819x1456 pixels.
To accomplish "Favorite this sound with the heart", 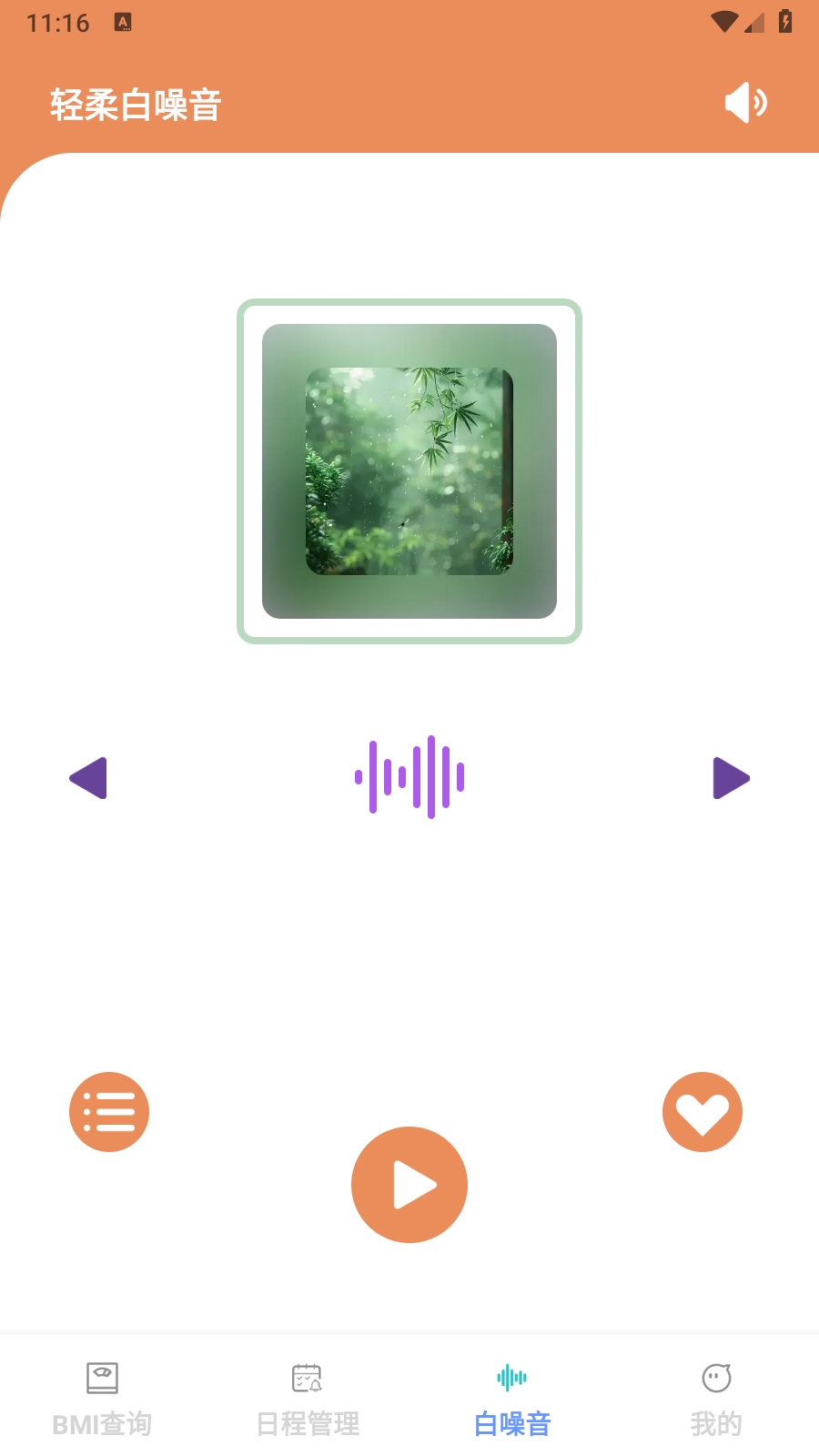I will pos(703,1112).
